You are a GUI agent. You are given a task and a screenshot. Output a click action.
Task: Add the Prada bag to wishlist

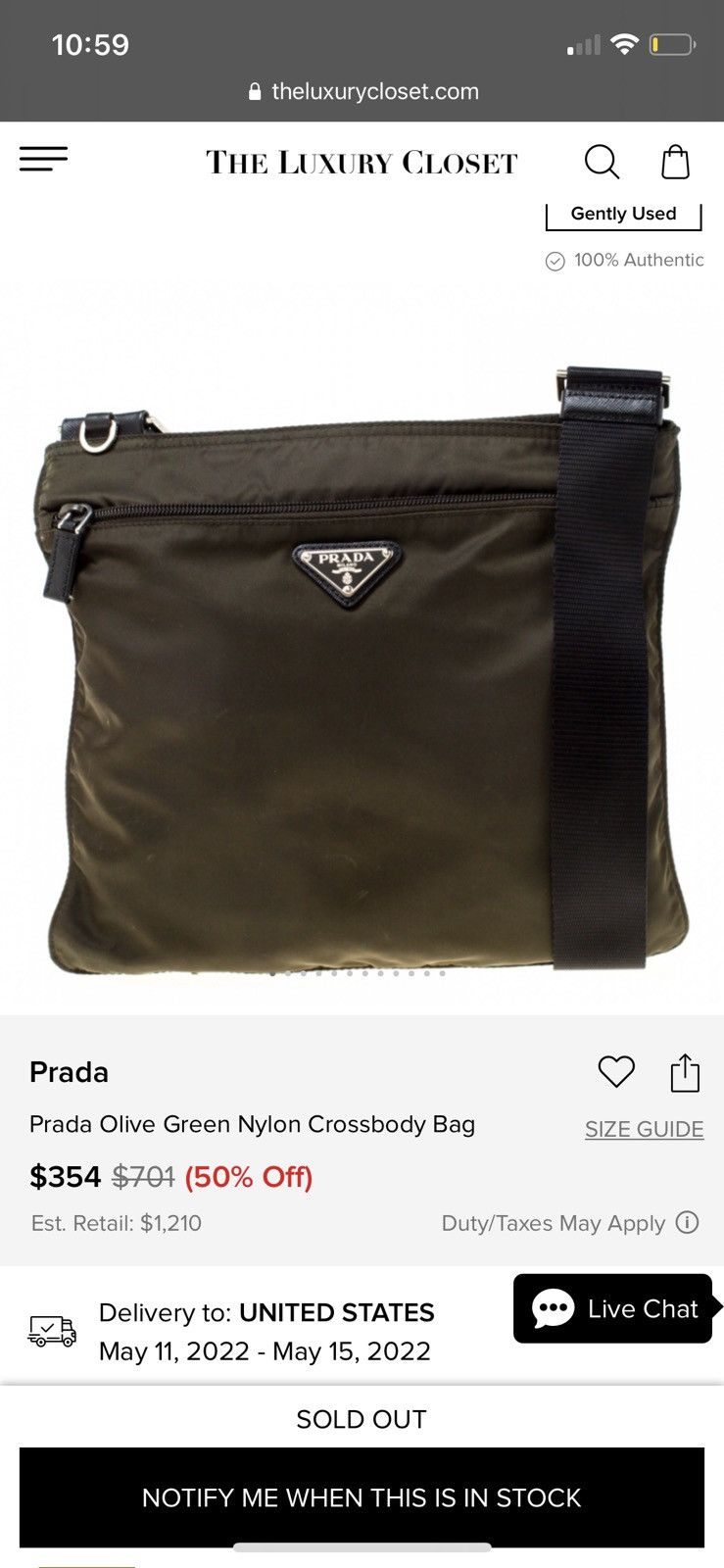click(x=616, y=1072)
